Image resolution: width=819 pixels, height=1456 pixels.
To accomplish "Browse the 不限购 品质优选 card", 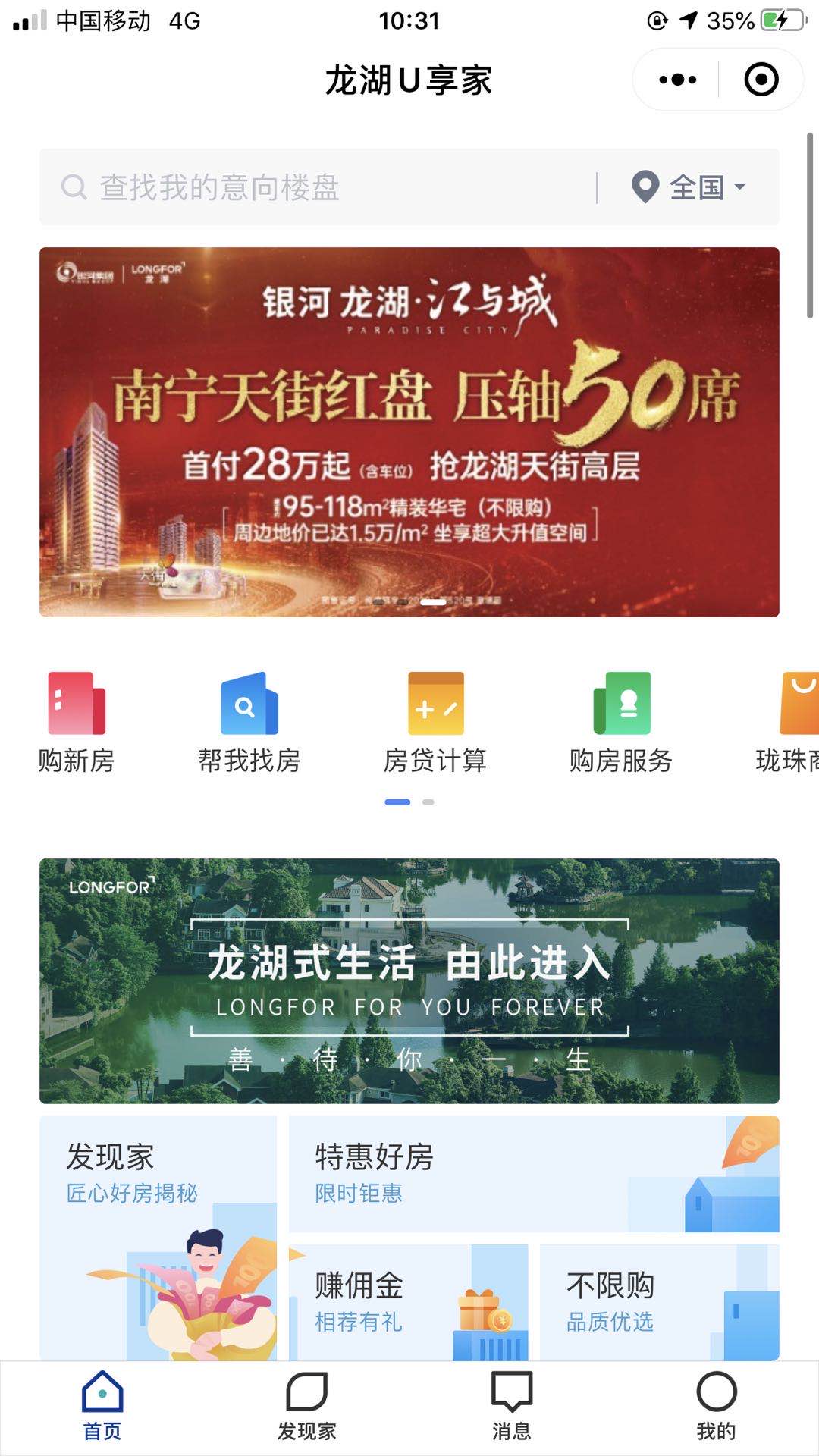I will click(659, 1301).
